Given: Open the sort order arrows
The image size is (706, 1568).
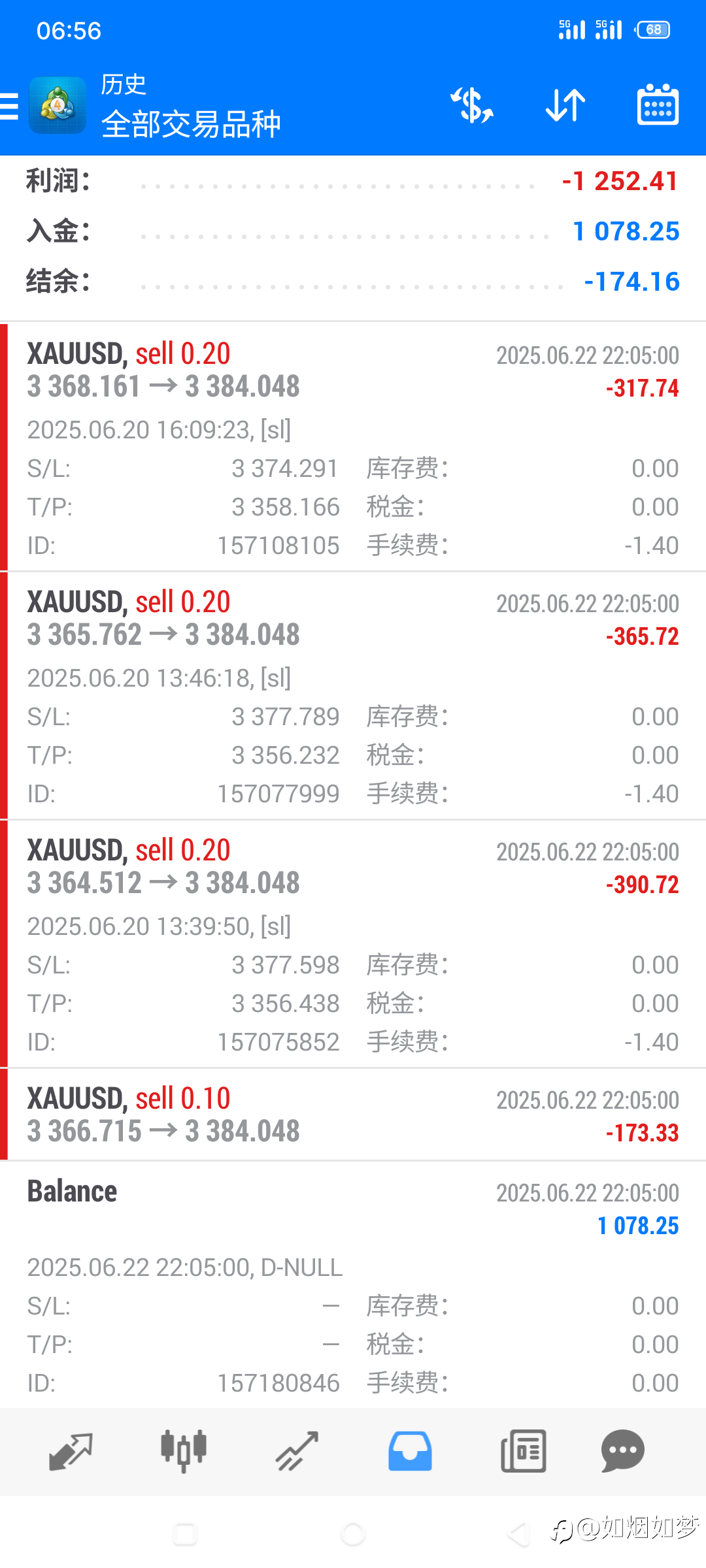Looking at the screenshot, I should point(565,105).
